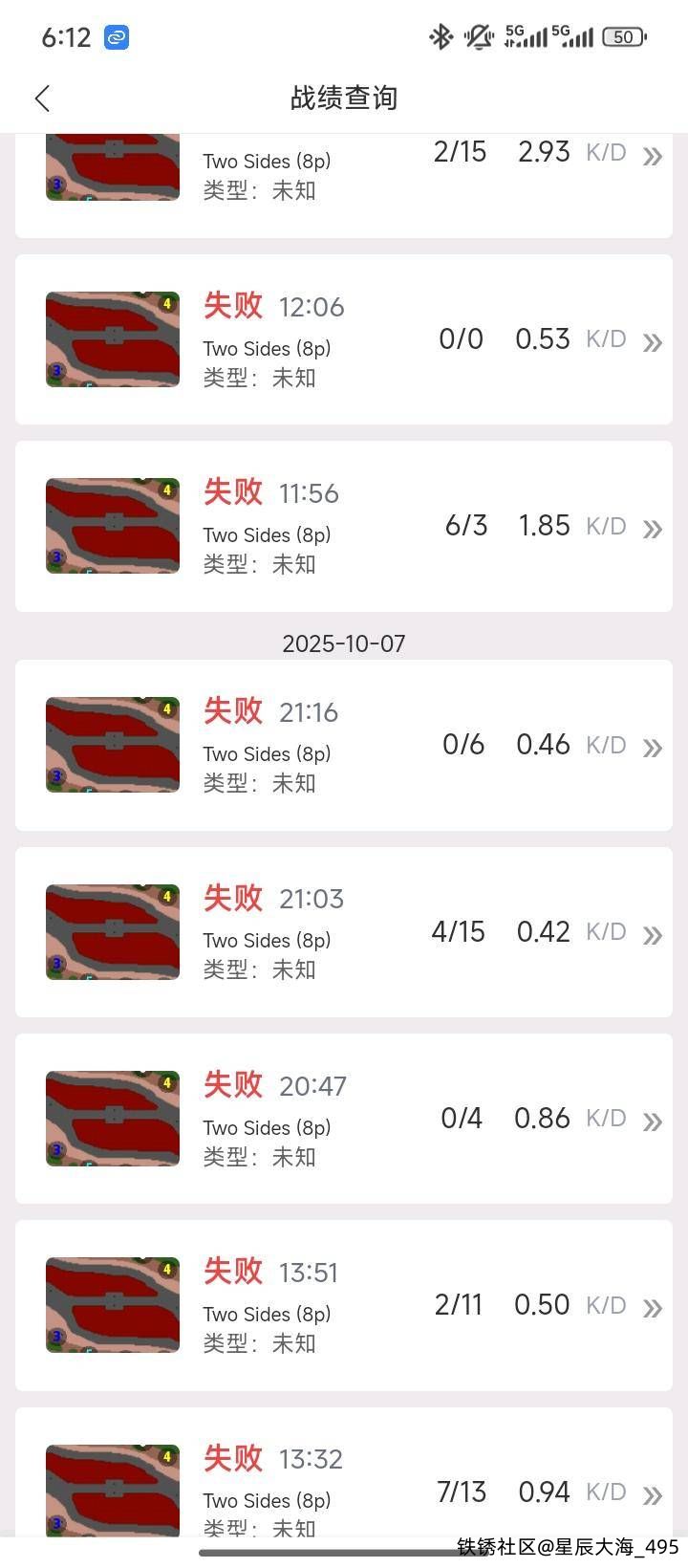Open the 11:56 match record
This screenshot has height=1568, width=688.
tap(344, 526)
